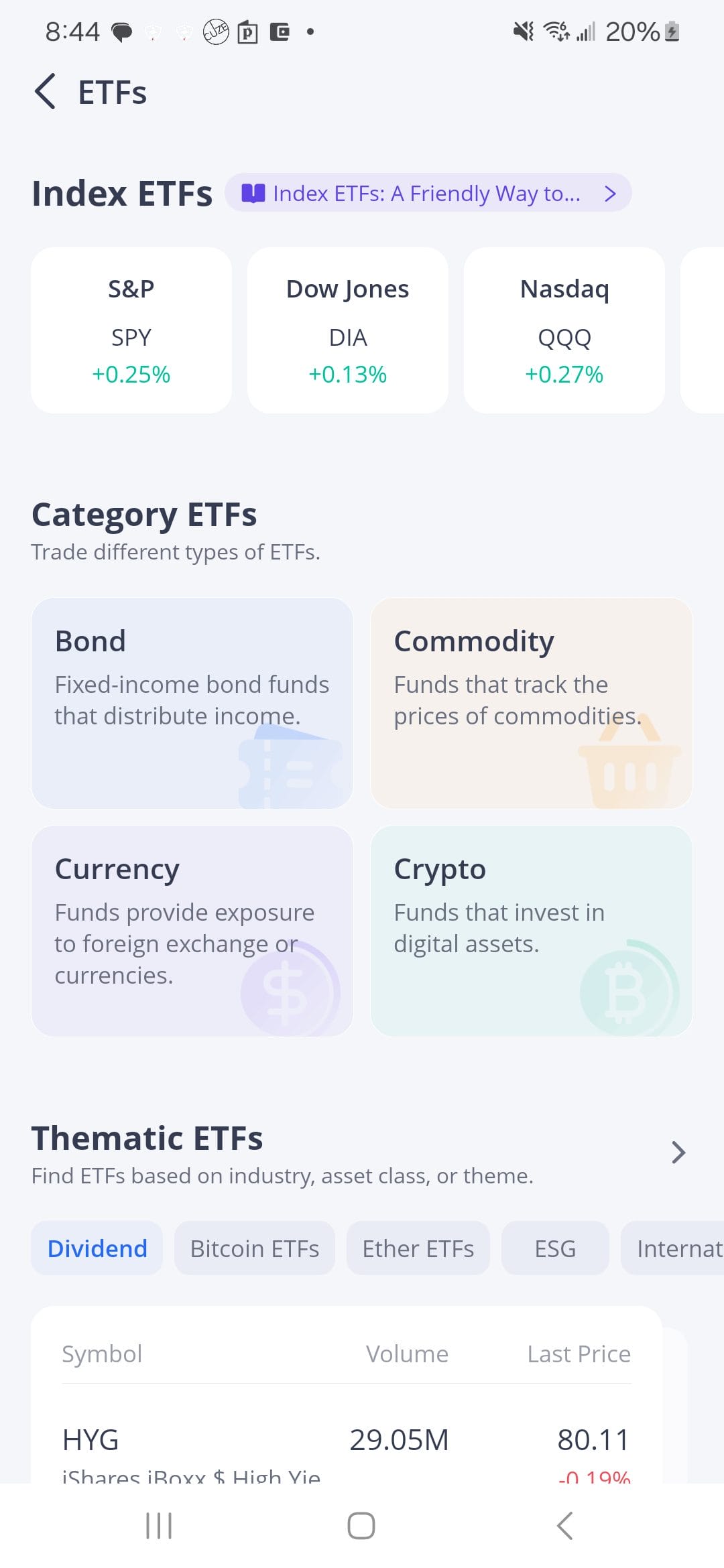
Task: Sort the table by Last Price column
Action: (579, 1354)
